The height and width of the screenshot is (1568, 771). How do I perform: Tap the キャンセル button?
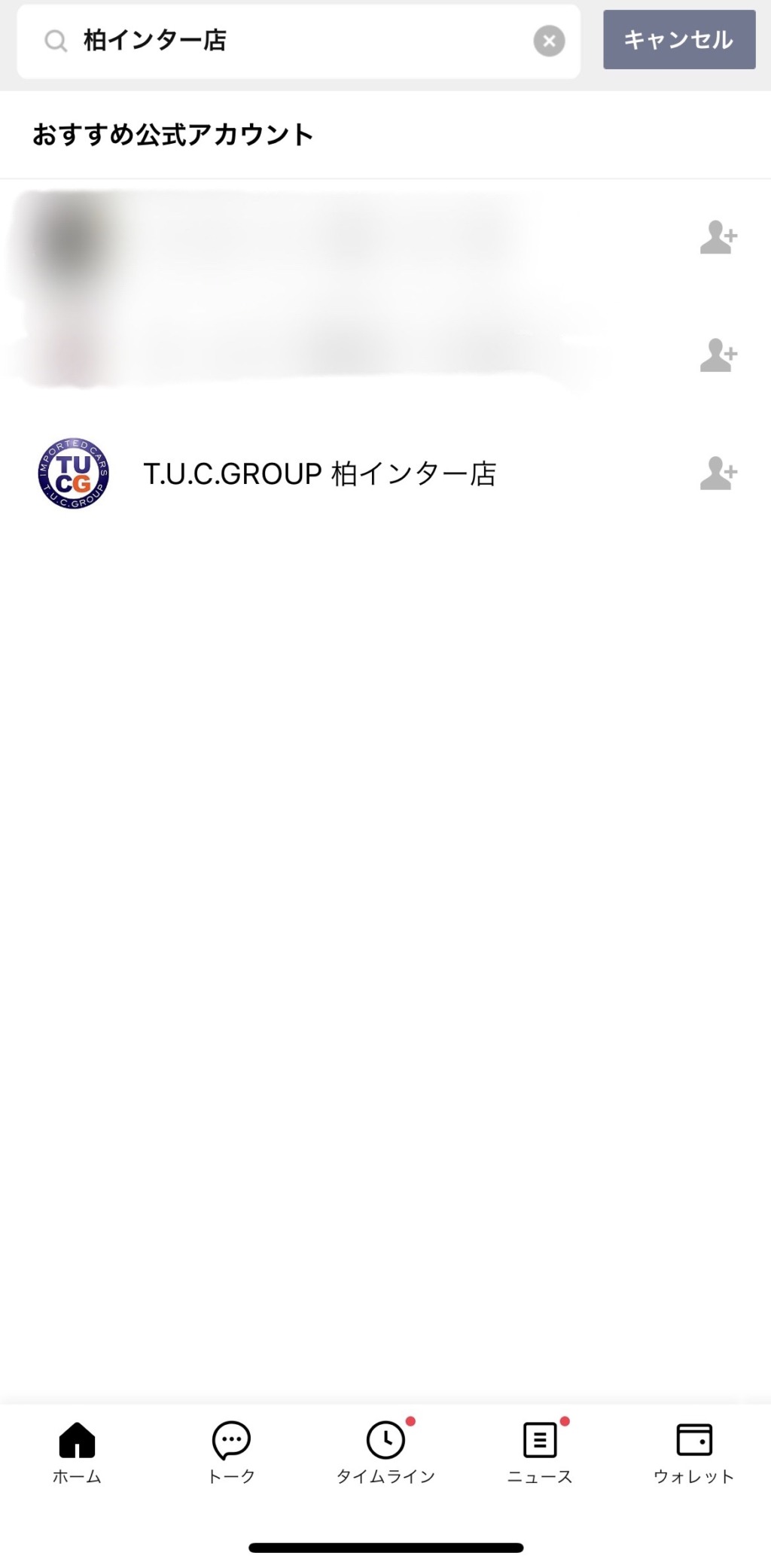click(679, 40)
